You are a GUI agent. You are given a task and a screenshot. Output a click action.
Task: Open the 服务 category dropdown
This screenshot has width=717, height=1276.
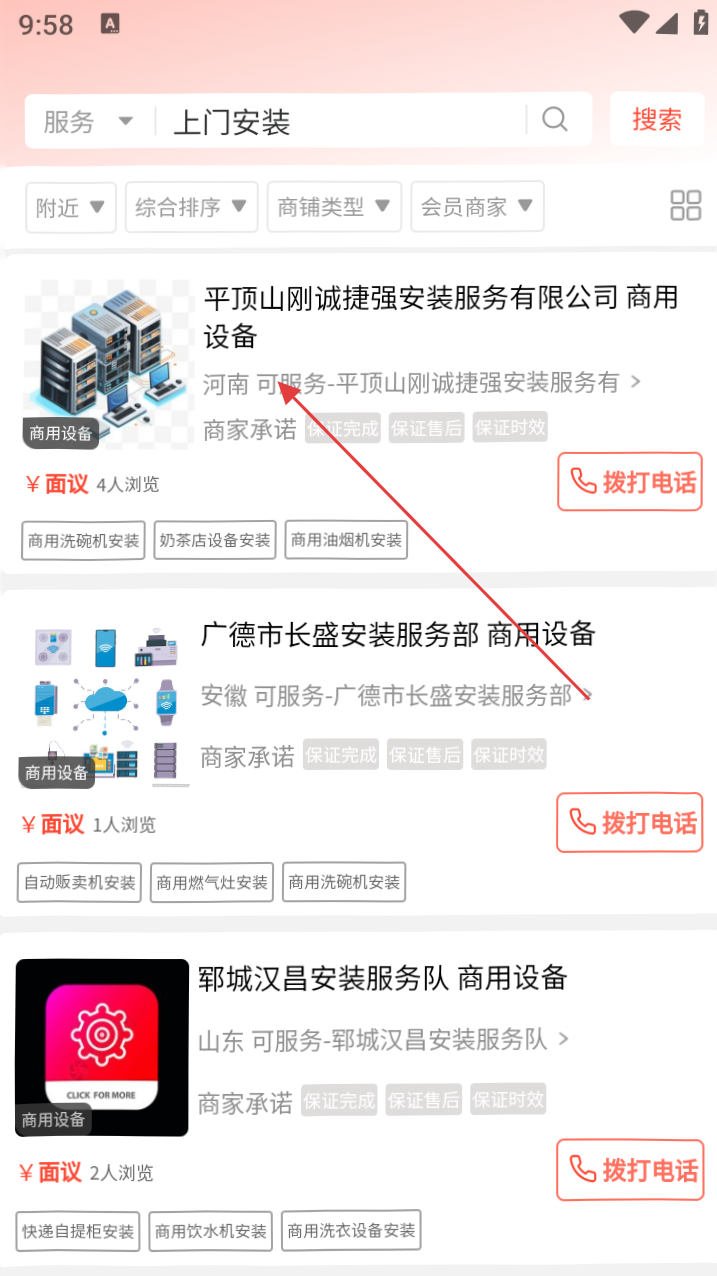(x=87, y=122)
